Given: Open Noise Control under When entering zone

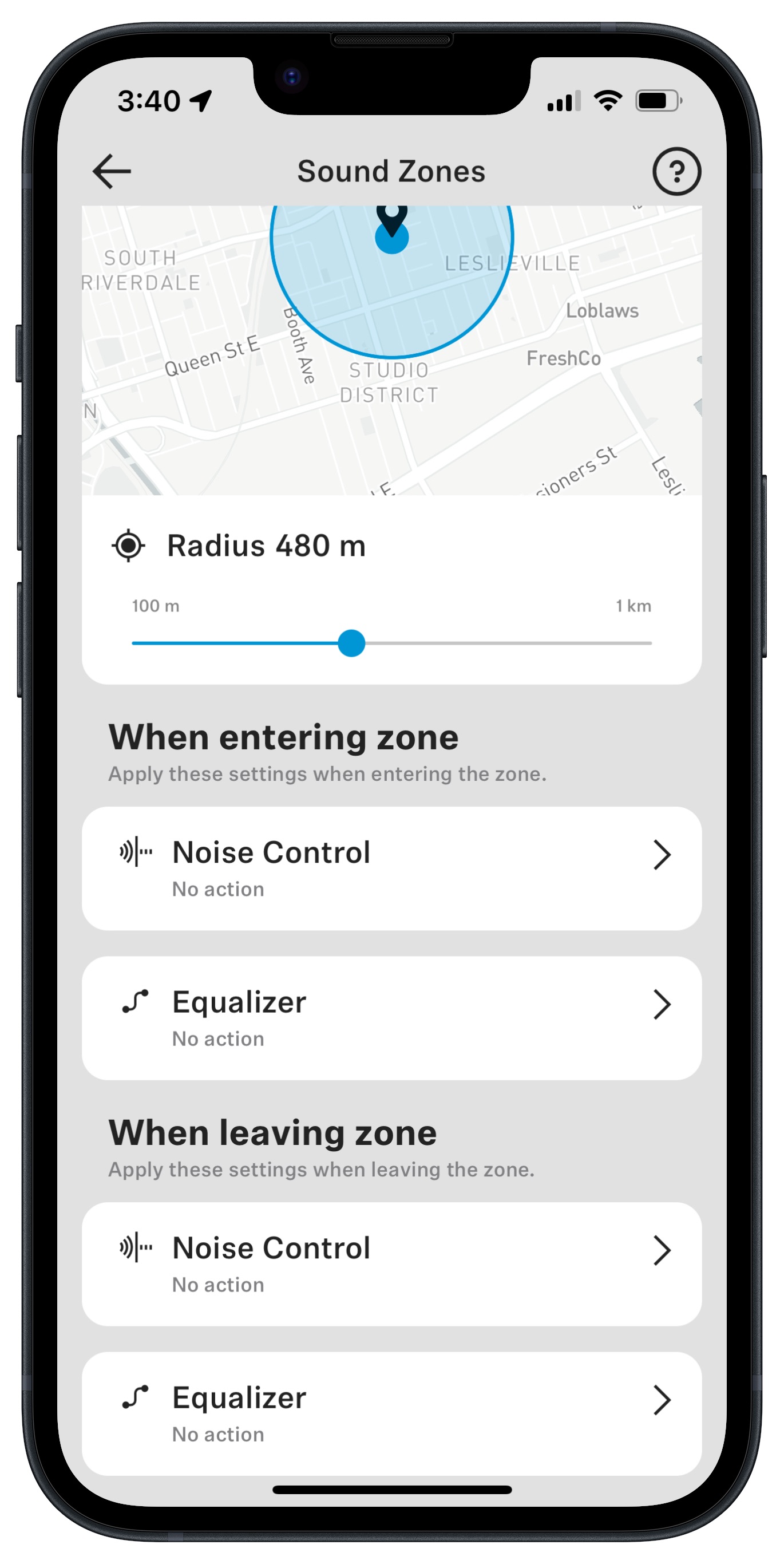Looking at the screenshot, I should tap(392, 868).
